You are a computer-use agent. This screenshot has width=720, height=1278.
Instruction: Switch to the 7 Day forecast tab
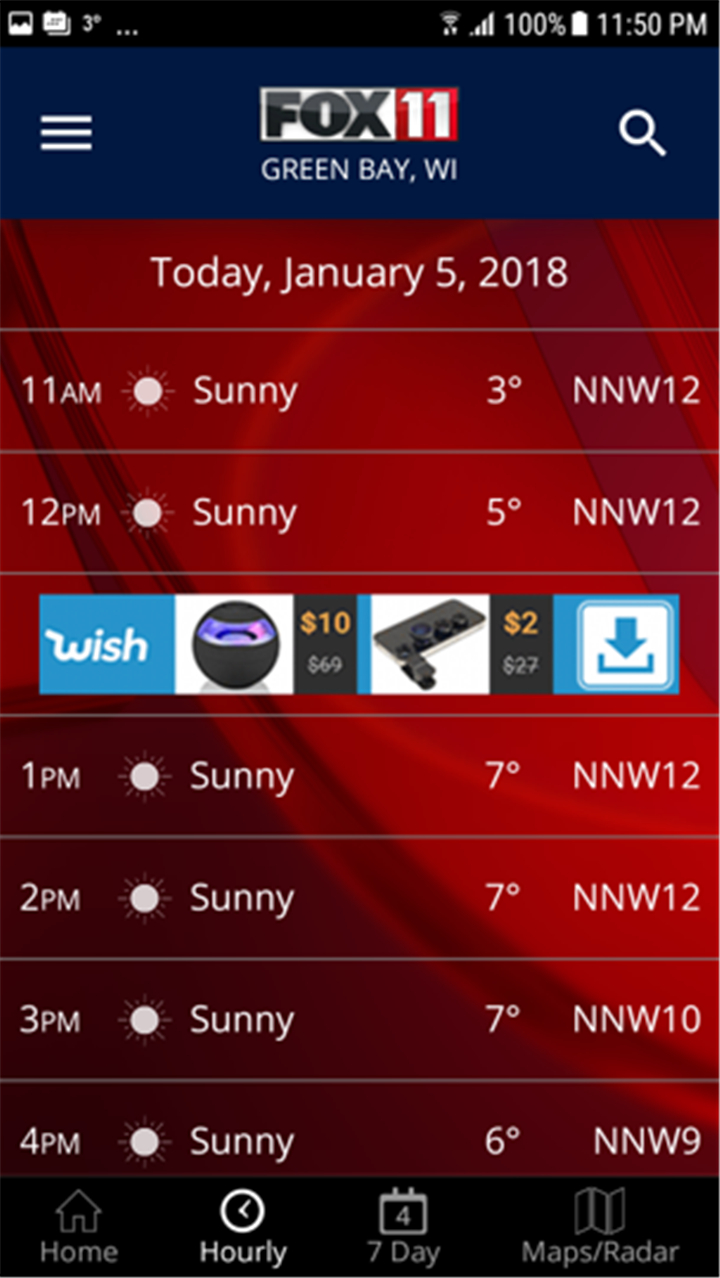(x=402, y=1228)
